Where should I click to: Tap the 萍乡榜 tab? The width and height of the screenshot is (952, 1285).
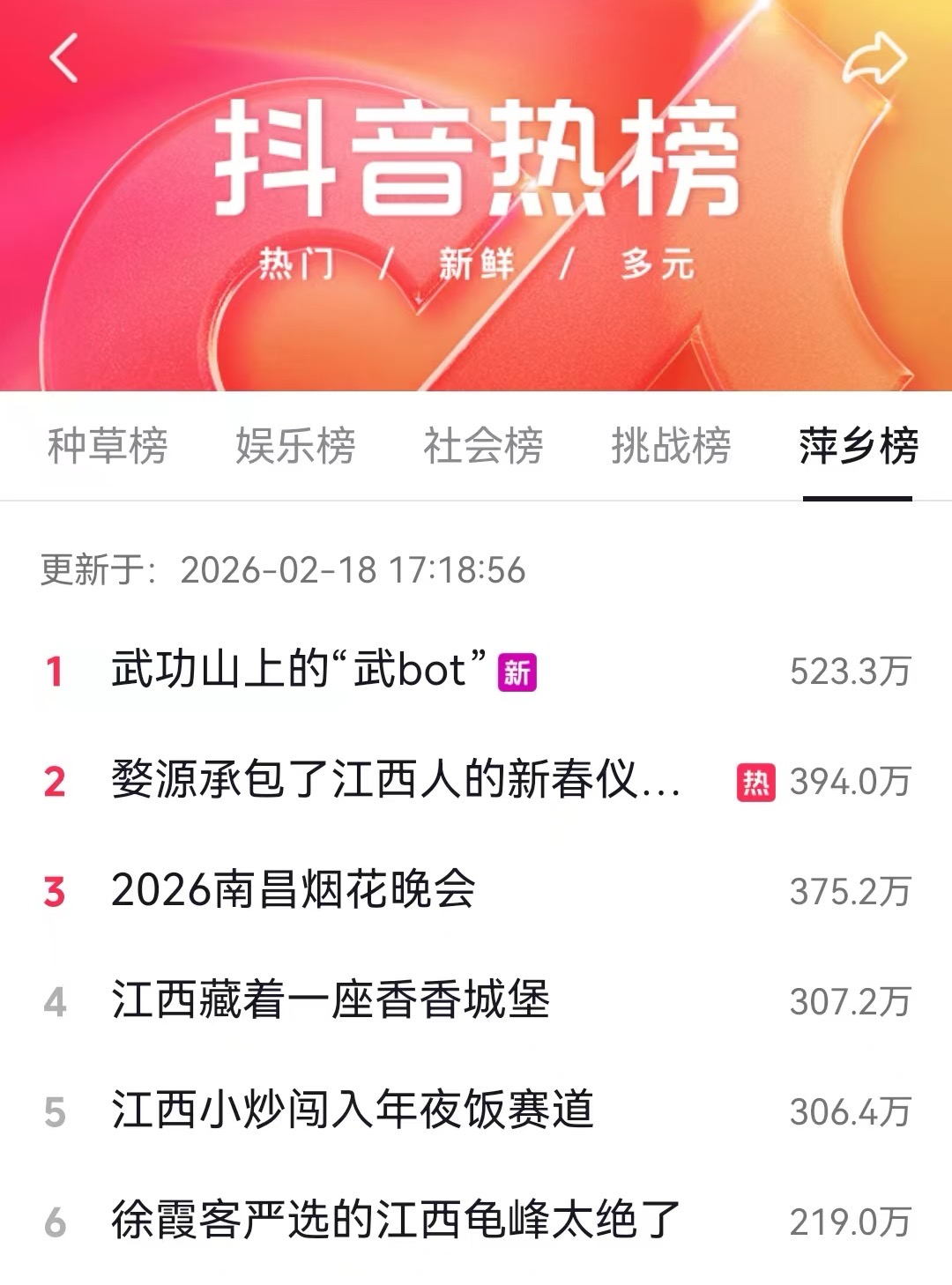[858, 446]
